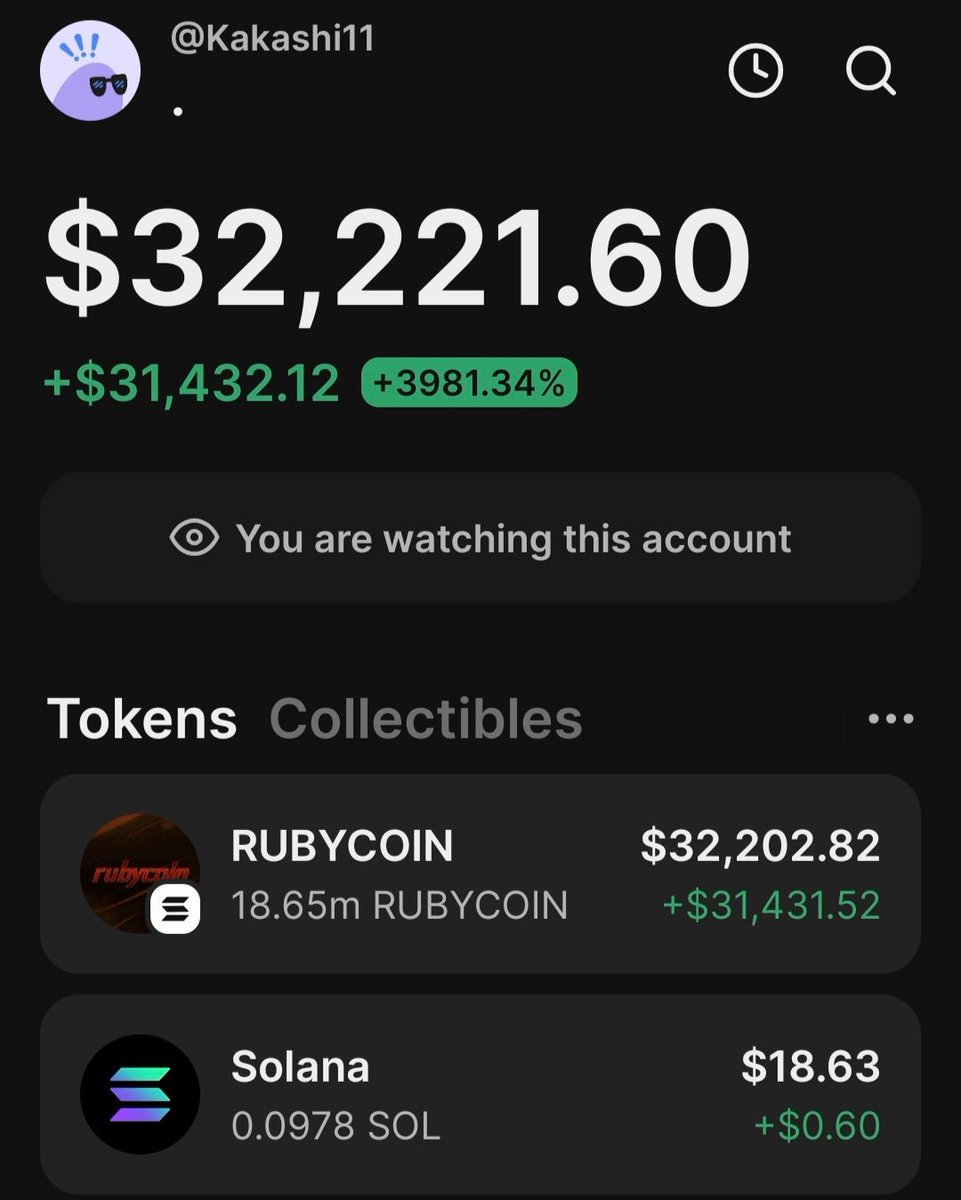Open the transaction history clock icon
The width and height of the screenshot is (961, 1200).
click(755, 72)
